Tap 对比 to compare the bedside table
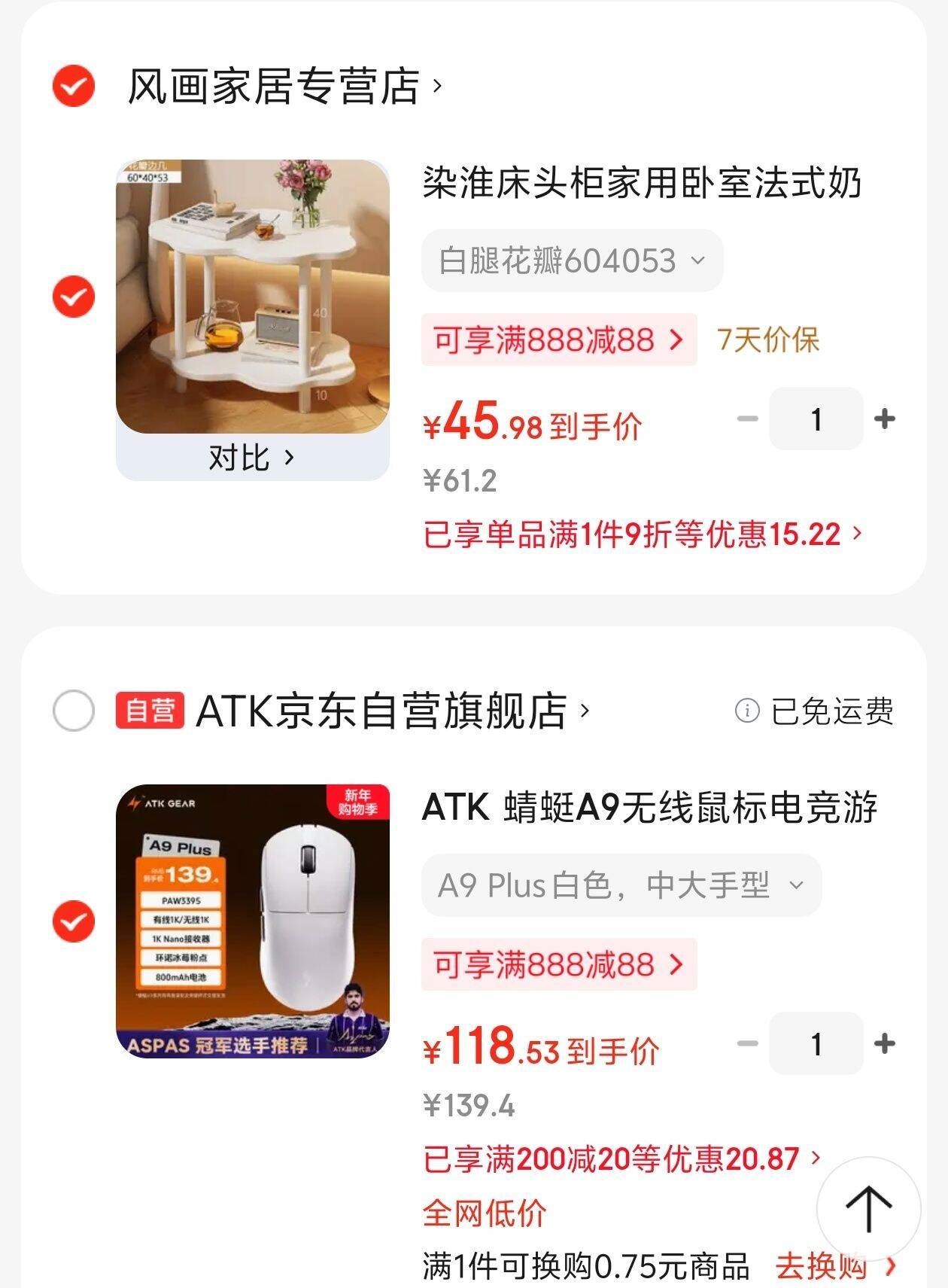Image resolution: width=948 pixels, height=1288 pixels. pos(252,458)
